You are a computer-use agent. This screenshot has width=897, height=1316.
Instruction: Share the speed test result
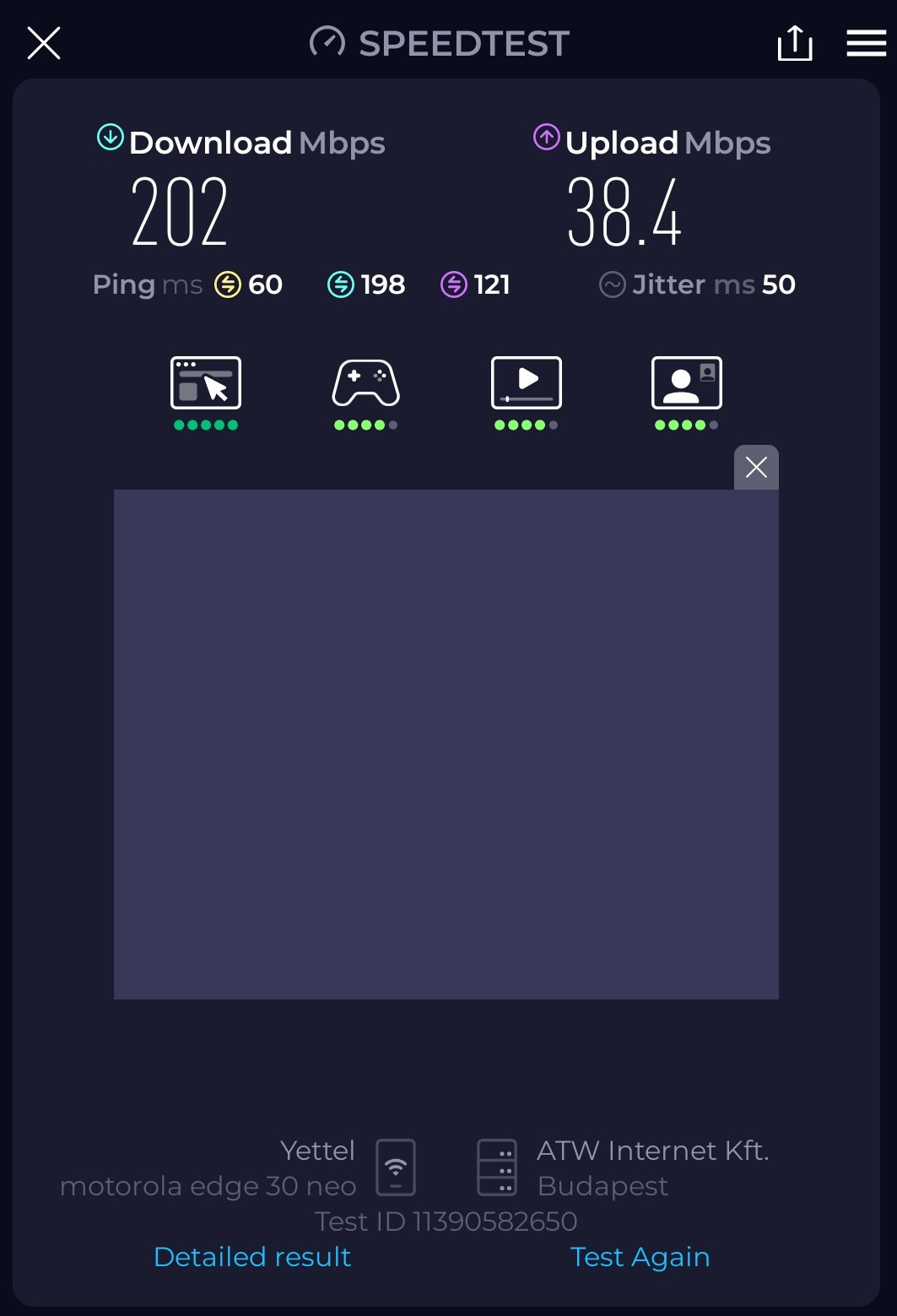(795, 43)
